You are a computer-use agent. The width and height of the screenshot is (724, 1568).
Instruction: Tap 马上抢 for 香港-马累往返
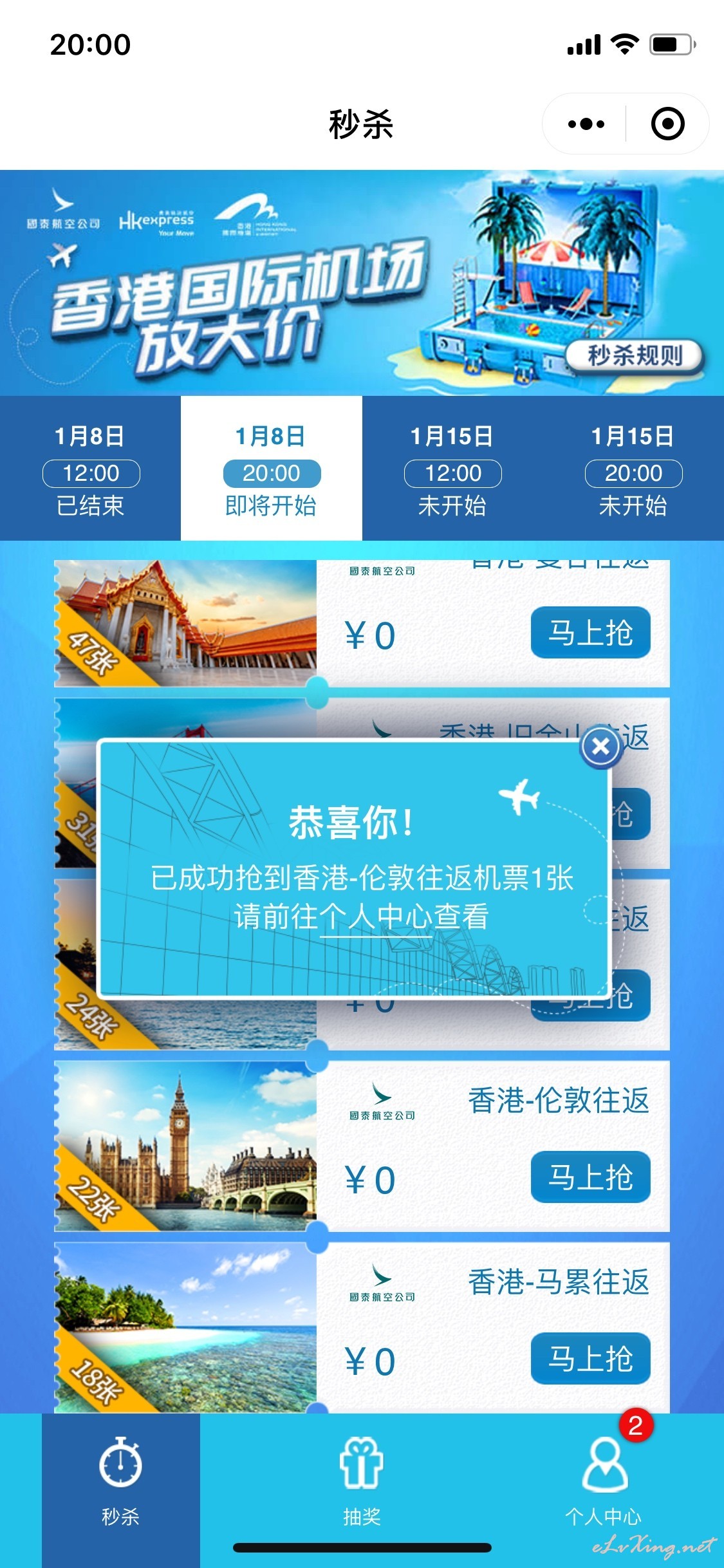tap(591, 1358)
